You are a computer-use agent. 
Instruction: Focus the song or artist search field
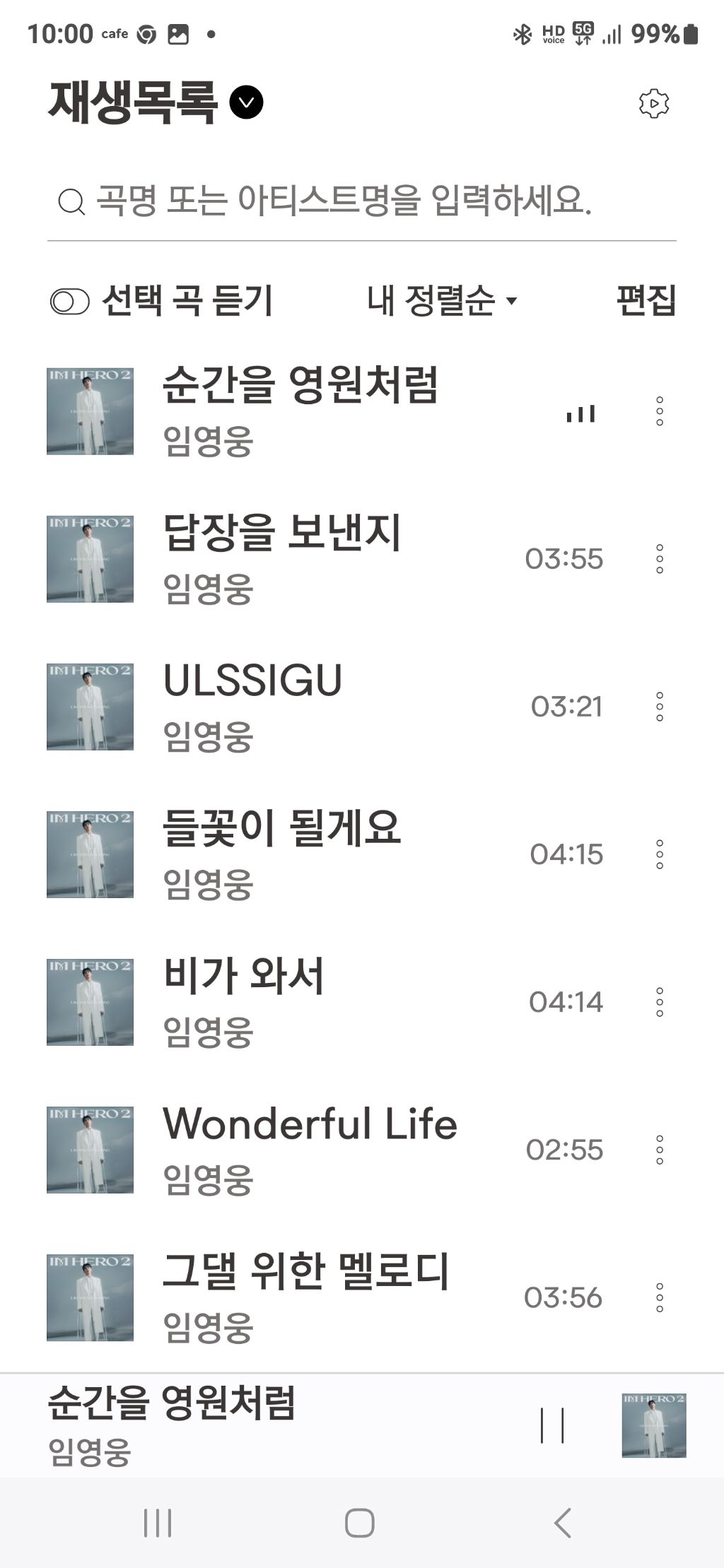coord(343,201)
